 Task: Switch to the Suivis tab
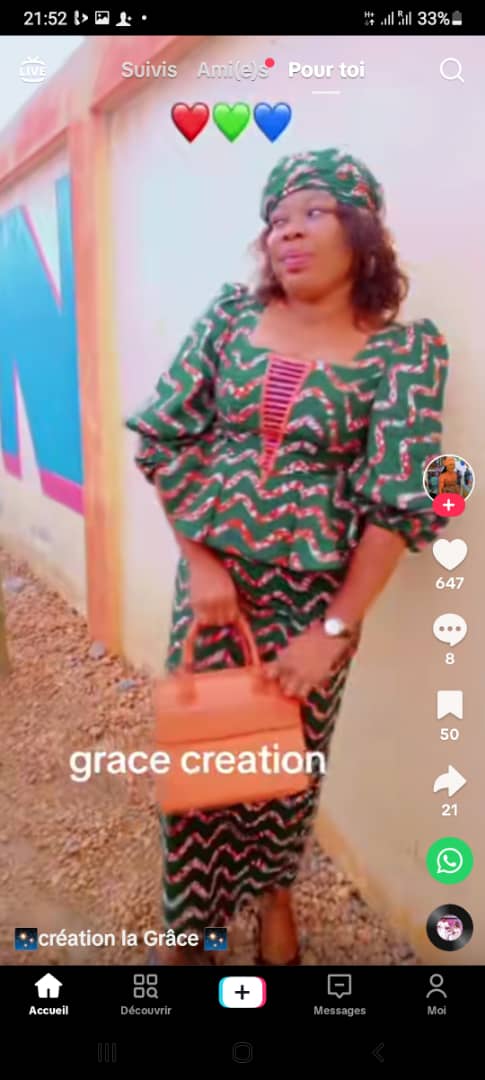coord(149,70)
